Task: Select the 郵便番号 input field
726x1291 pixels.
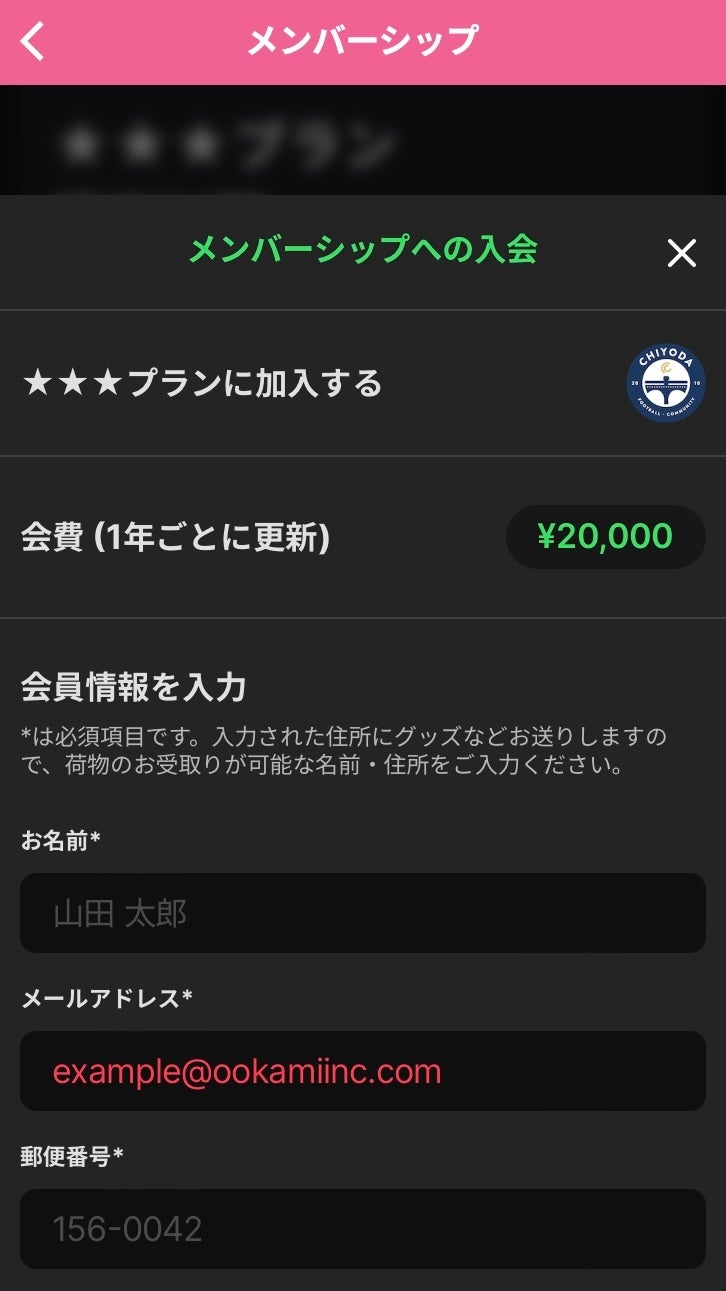Action: pos(363,1228)
